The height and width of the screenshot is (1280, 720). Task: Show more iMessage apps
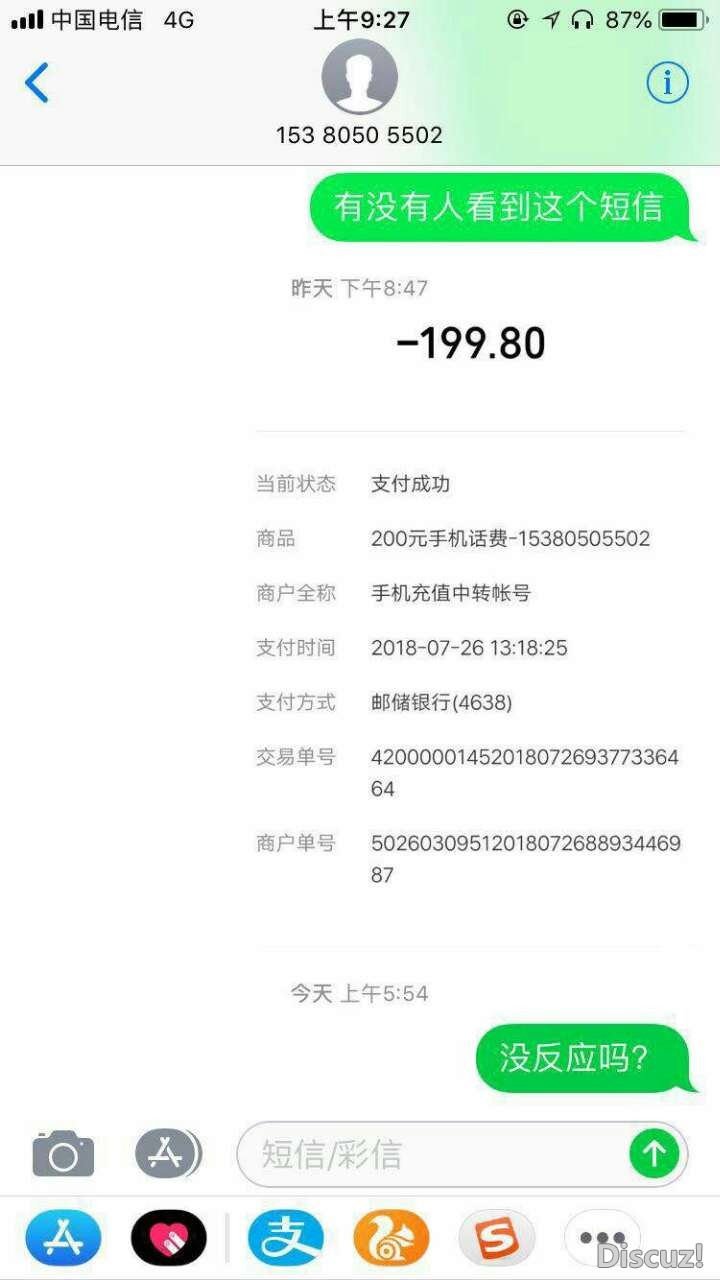(601, 1238)
